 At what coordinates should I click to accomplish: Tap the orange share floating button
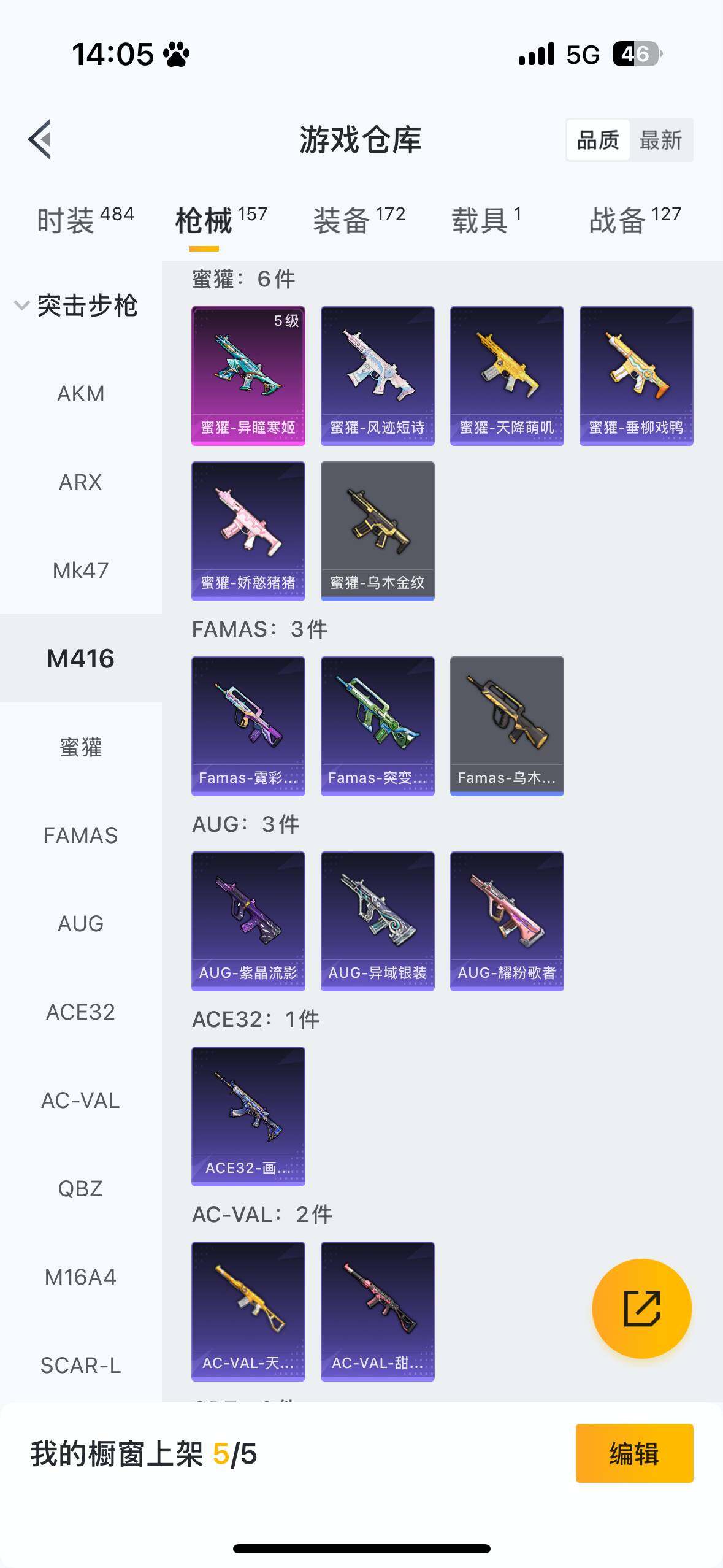pyautogui.click(x=641, y=1308)
